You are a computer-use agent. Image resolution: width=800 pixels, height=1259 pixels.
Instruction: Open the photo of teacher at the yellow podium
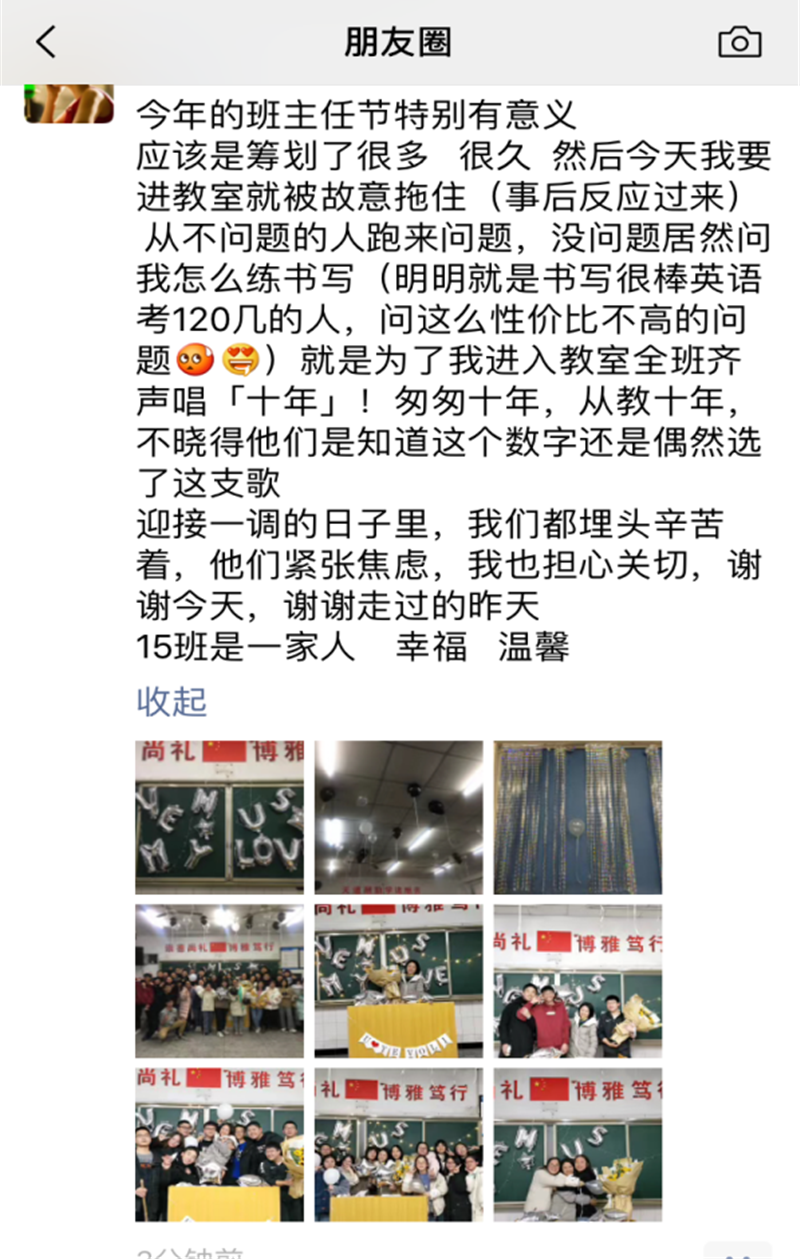(398, 981)
